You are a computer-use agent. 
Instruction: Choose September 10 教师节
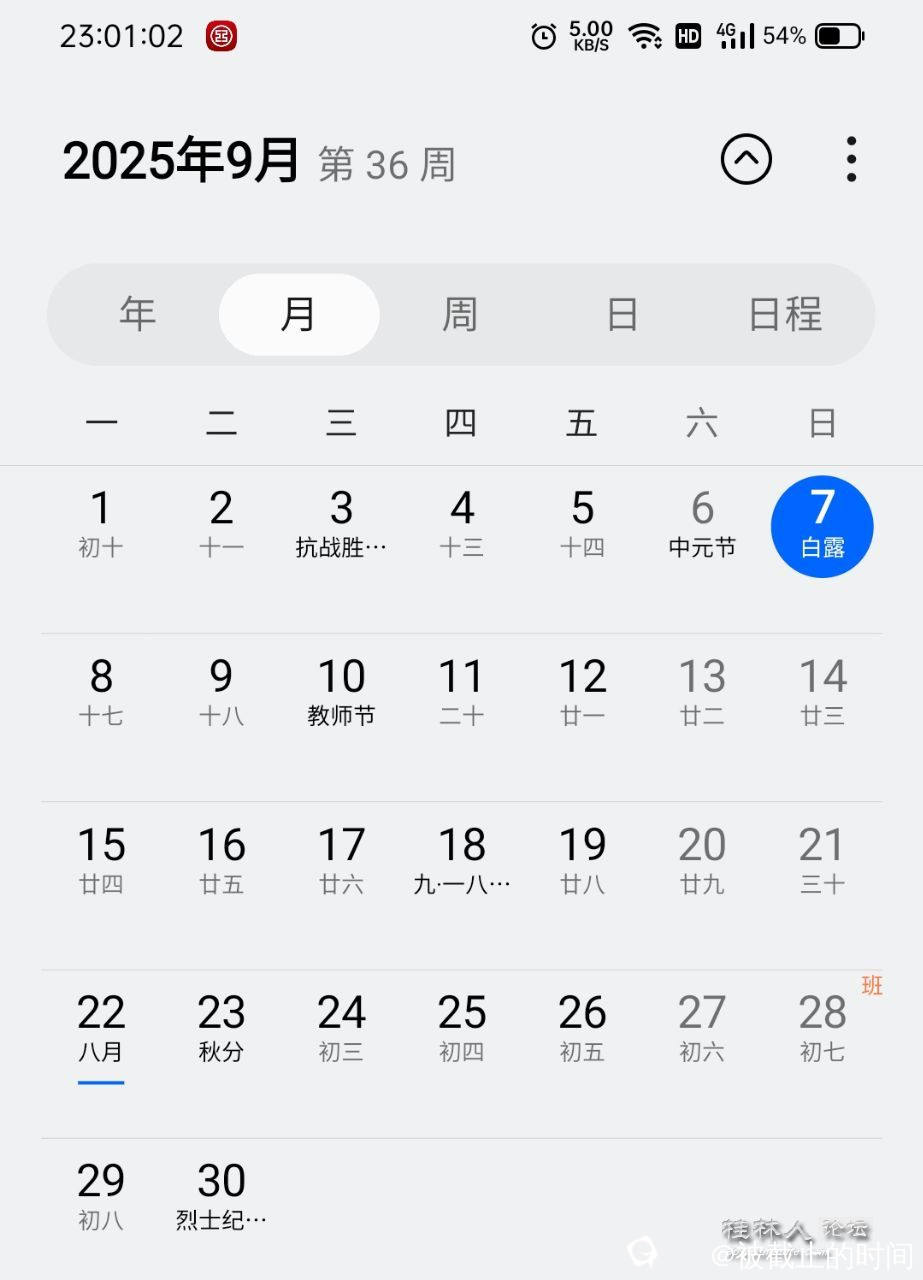point(341,692)
